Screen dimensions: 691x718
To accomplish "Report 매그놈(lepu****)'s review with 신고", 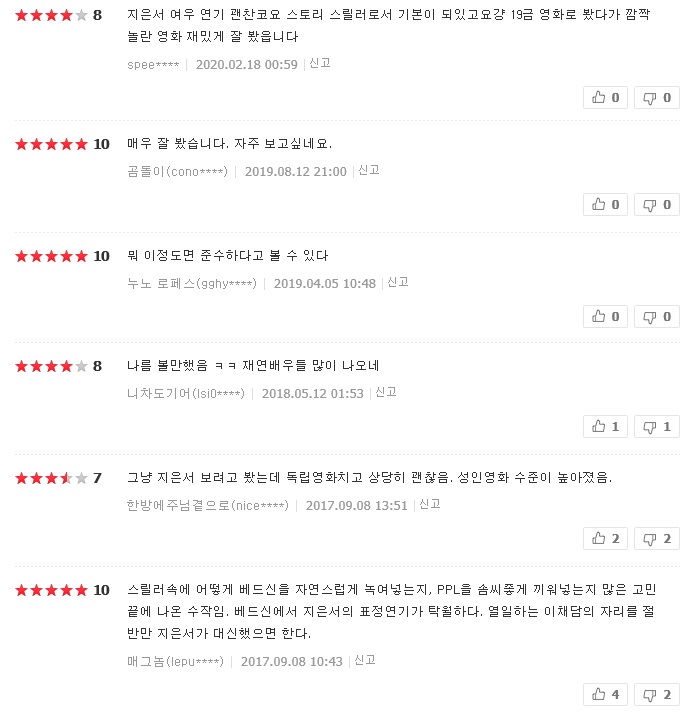I will pos(365,661).
